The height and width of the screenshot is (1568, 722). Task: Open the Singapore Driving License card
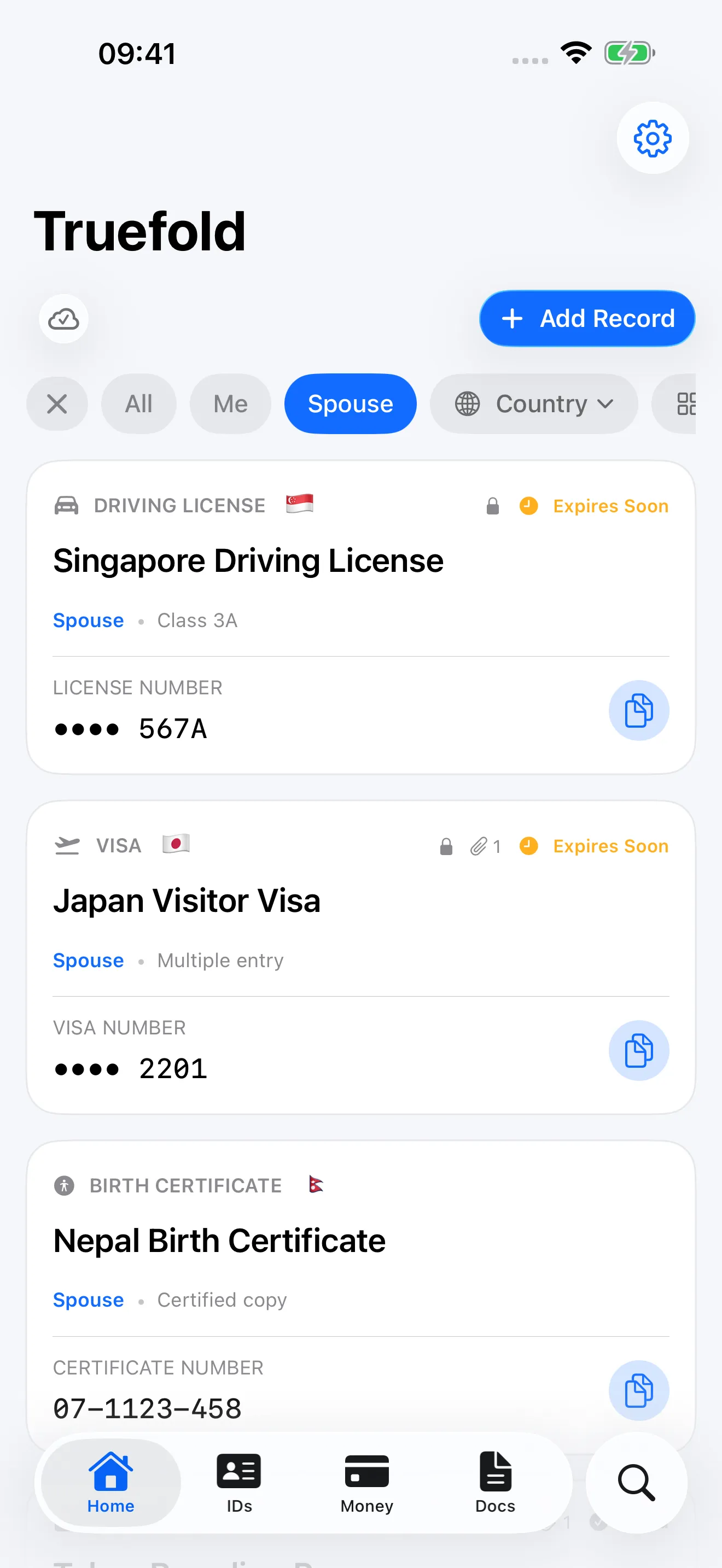coord(361,617)
